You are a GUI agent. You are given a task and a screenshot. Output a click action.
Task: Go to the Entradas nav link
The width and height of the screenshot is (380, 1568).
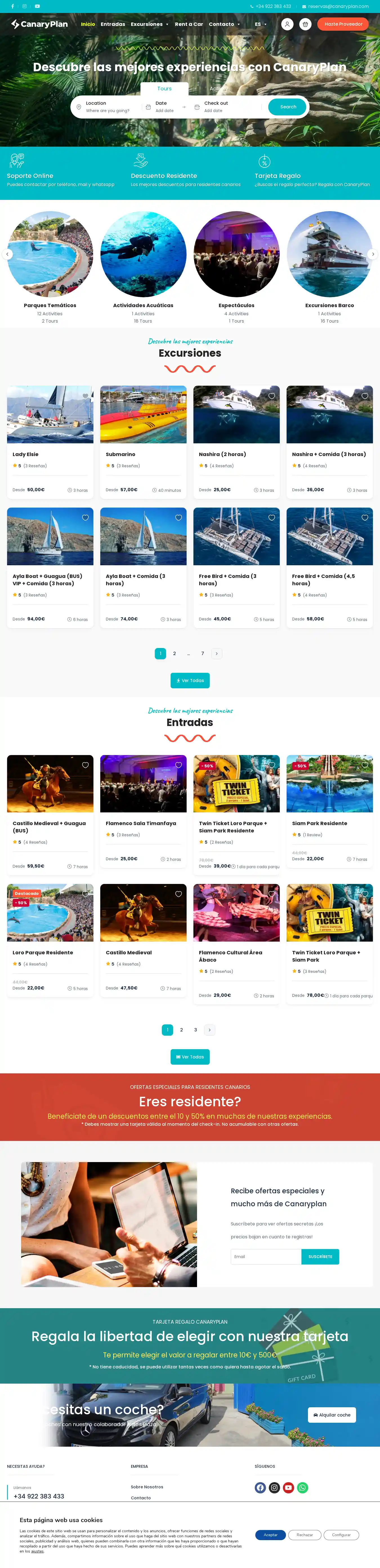(x=113, y=24)
